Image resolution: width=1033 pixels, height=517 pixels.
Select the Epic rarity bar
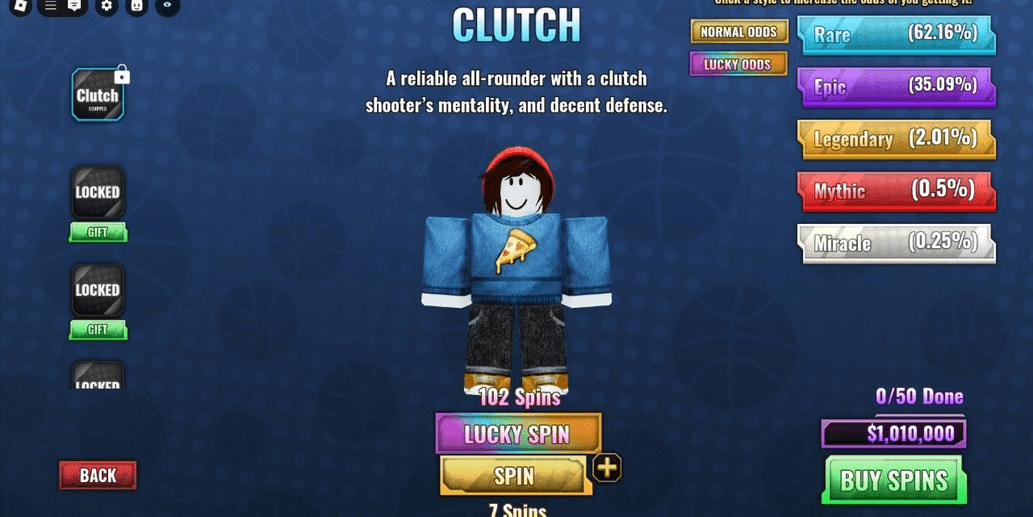[x=895, y=86]
